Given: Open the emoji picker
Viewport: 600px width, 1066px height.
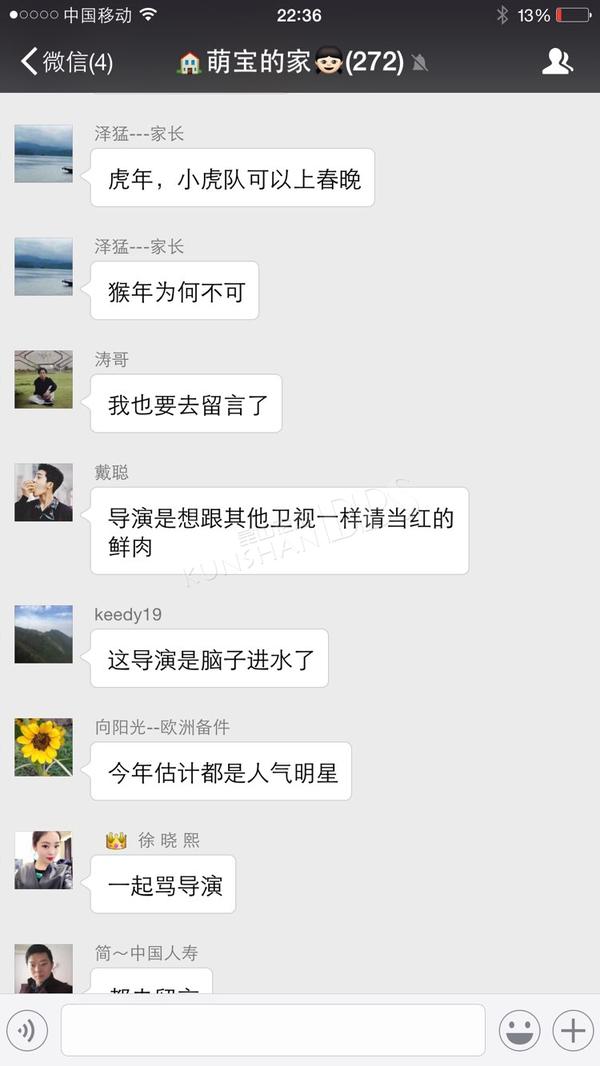Looking at the screenshot, I should 519,1030.
